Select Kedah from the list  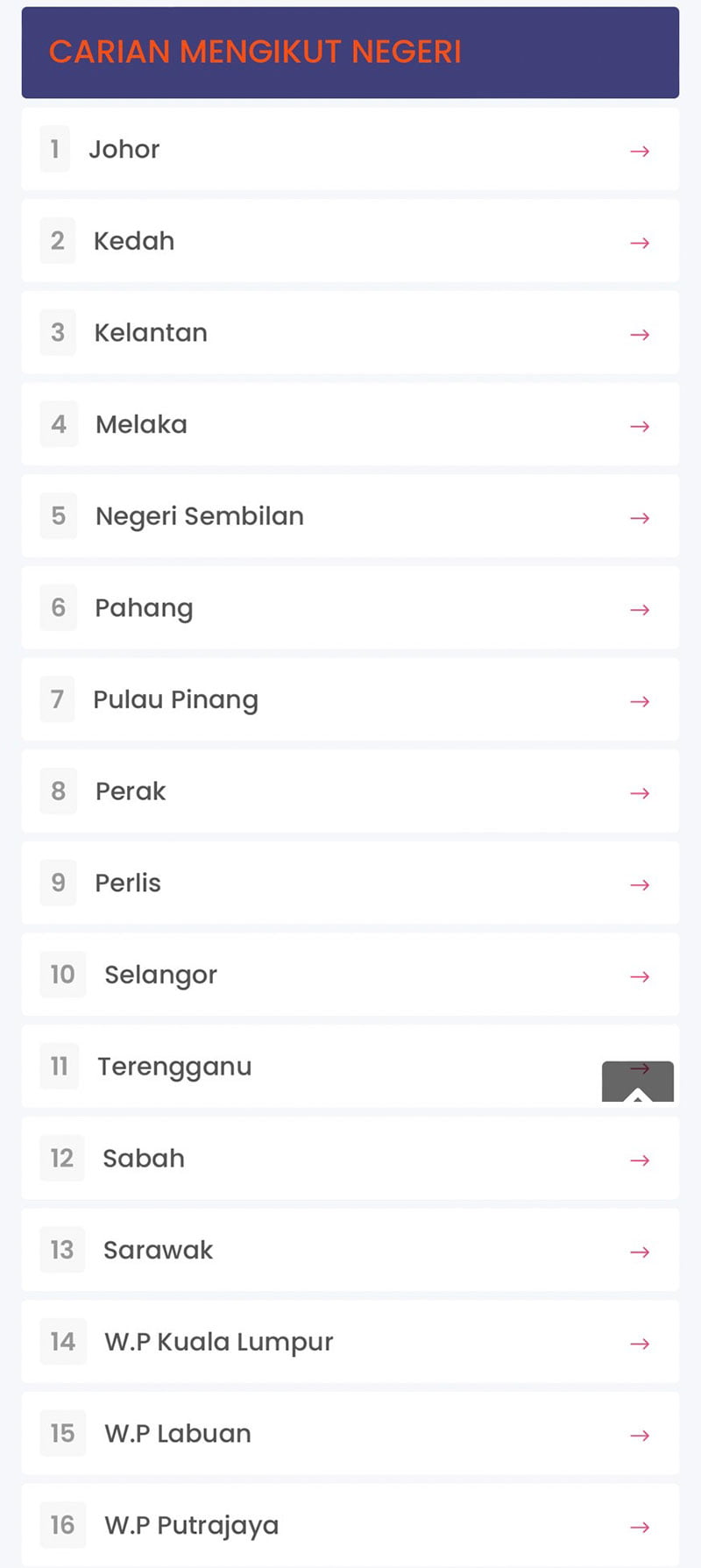point(350,241)
